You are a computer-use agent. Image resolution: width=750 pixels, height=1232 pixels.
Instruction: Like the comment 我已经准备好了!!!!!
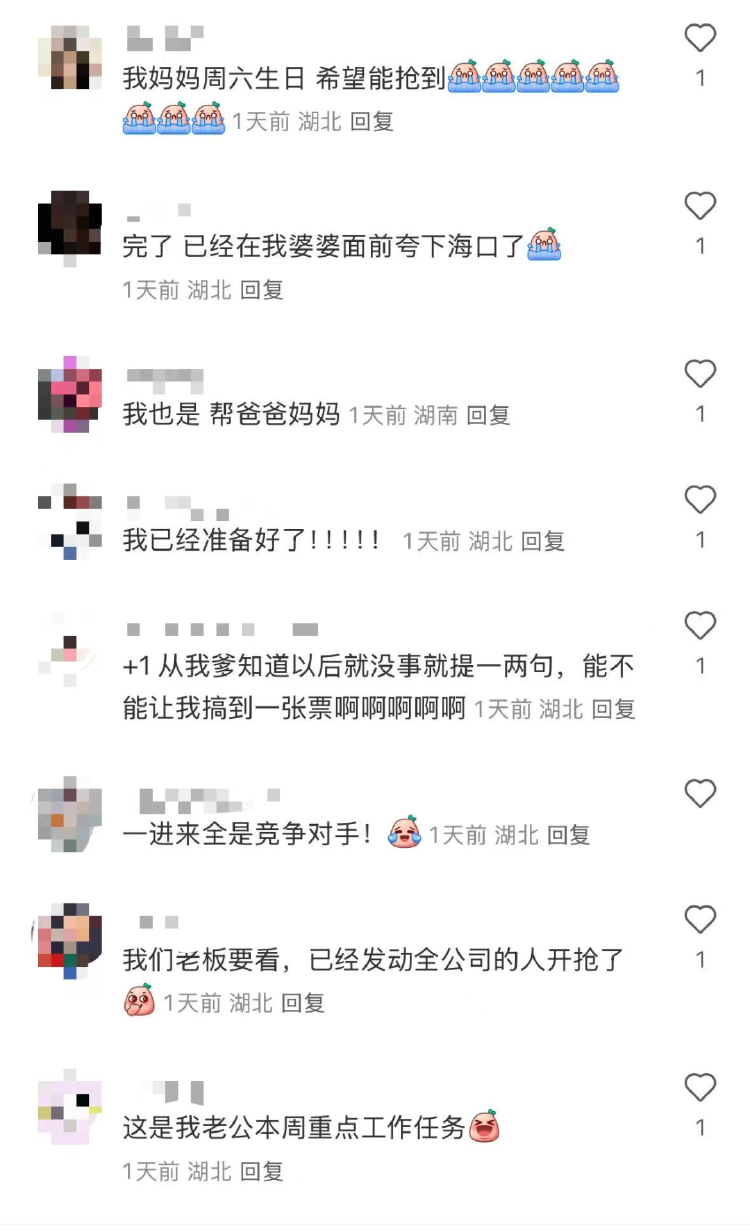coord(700,501)
